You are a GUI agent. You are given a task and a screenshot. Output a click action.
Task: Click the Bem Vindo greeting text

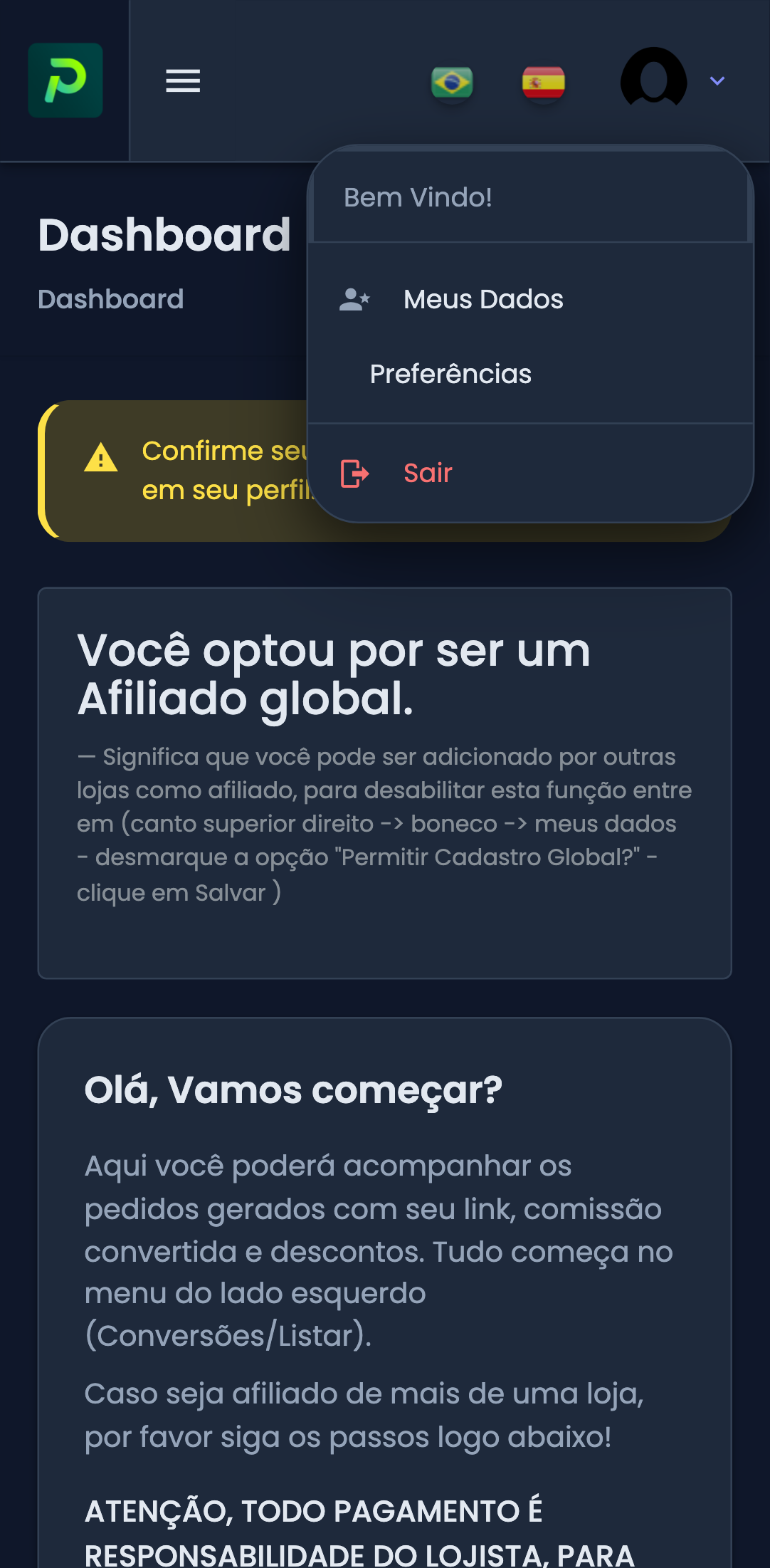click(418, 197)
